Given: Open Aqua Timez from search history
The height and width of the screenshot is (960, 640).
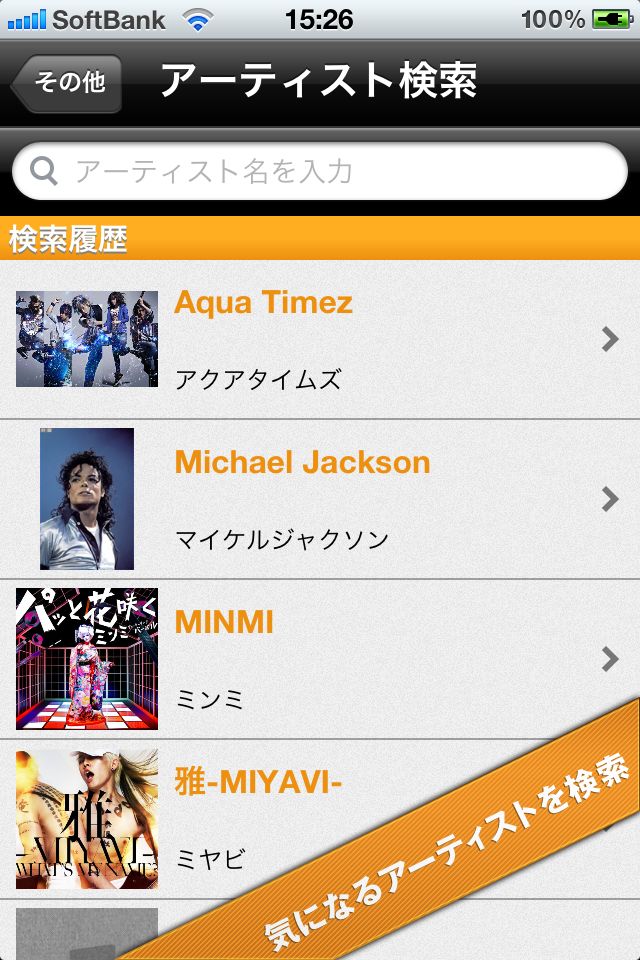Looking at the screenshot, I should 320,340.
